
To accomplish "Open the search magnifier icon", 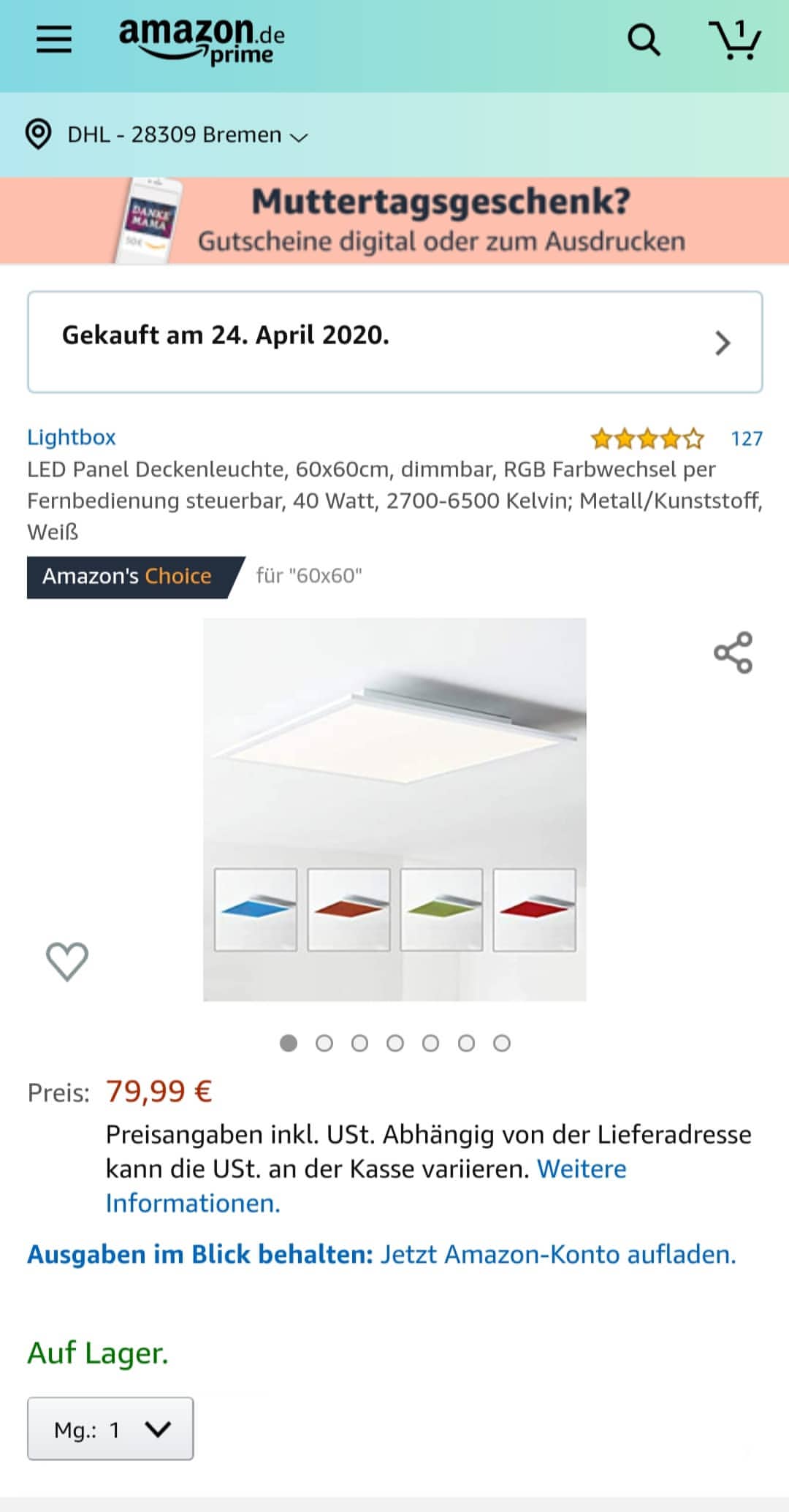I will pos(644,39).
